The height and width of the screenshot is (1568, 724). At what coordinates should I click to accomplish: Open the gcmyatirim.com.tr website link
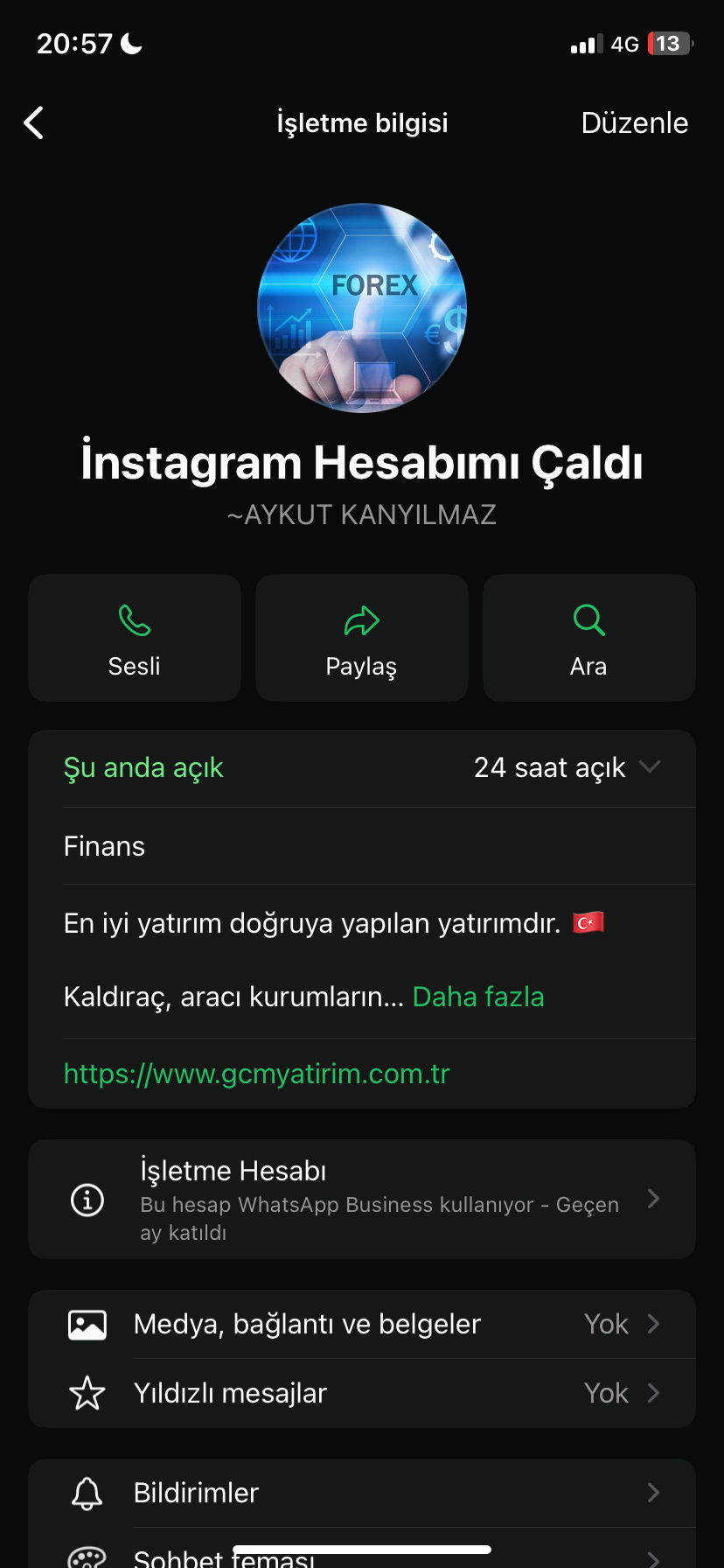[257, 1074]
